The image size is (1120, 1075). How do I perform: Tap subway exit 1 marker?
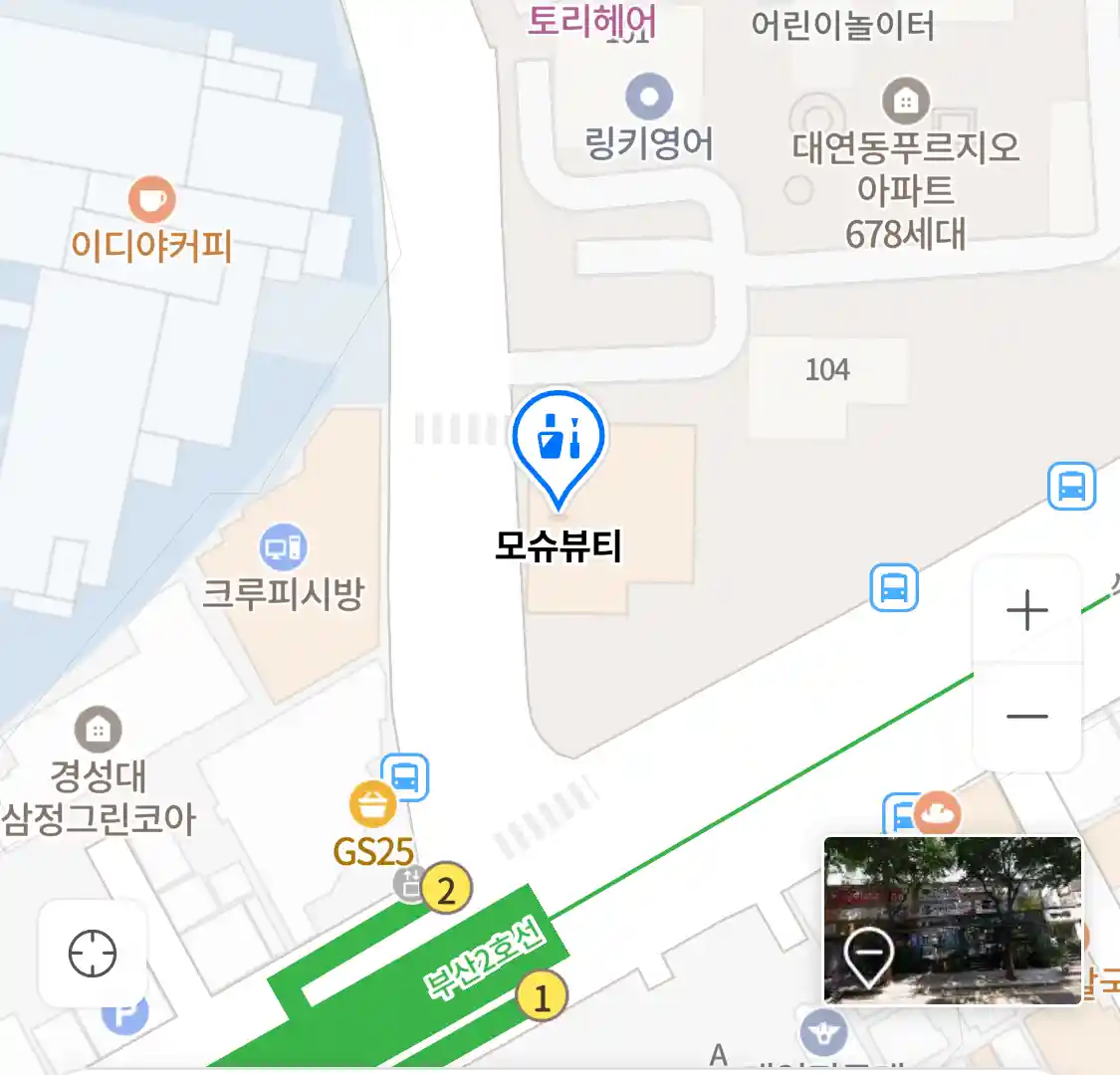pyautogui.click(x=542, y=995)
